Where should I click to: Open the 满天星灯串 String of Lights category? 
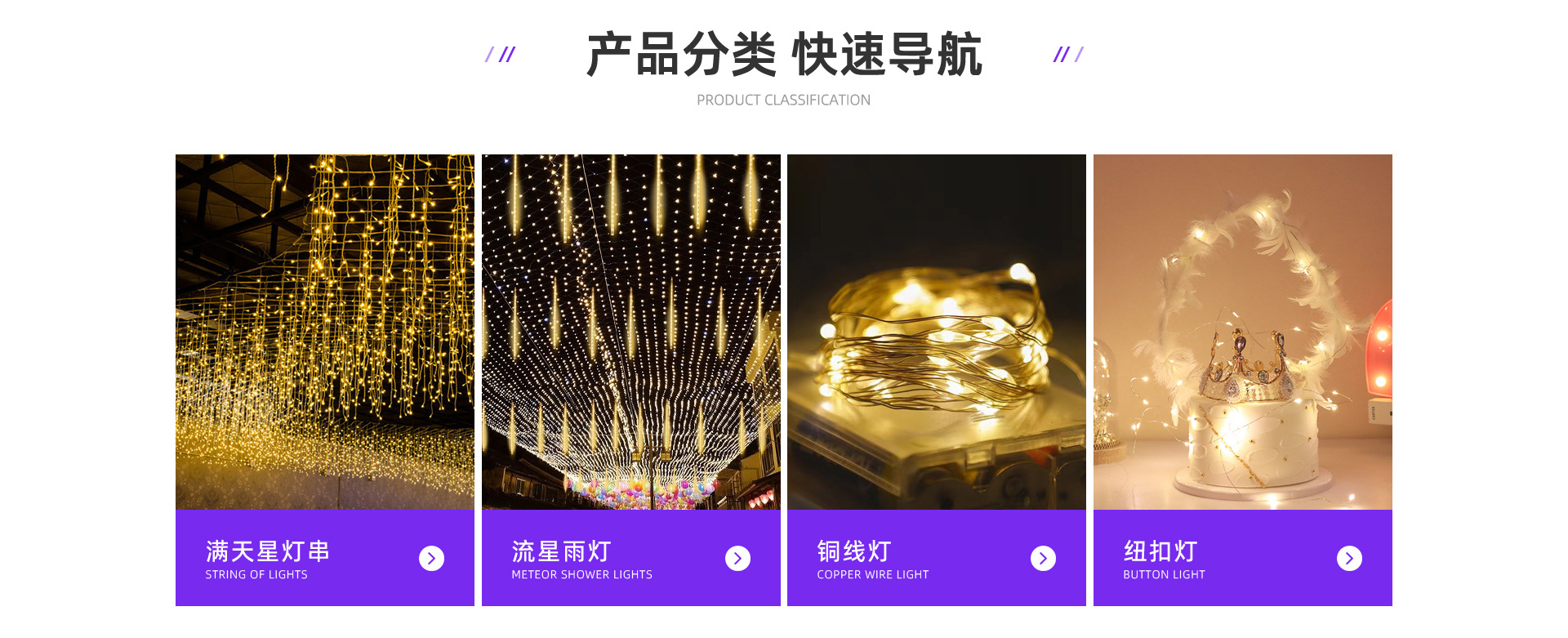431,558
